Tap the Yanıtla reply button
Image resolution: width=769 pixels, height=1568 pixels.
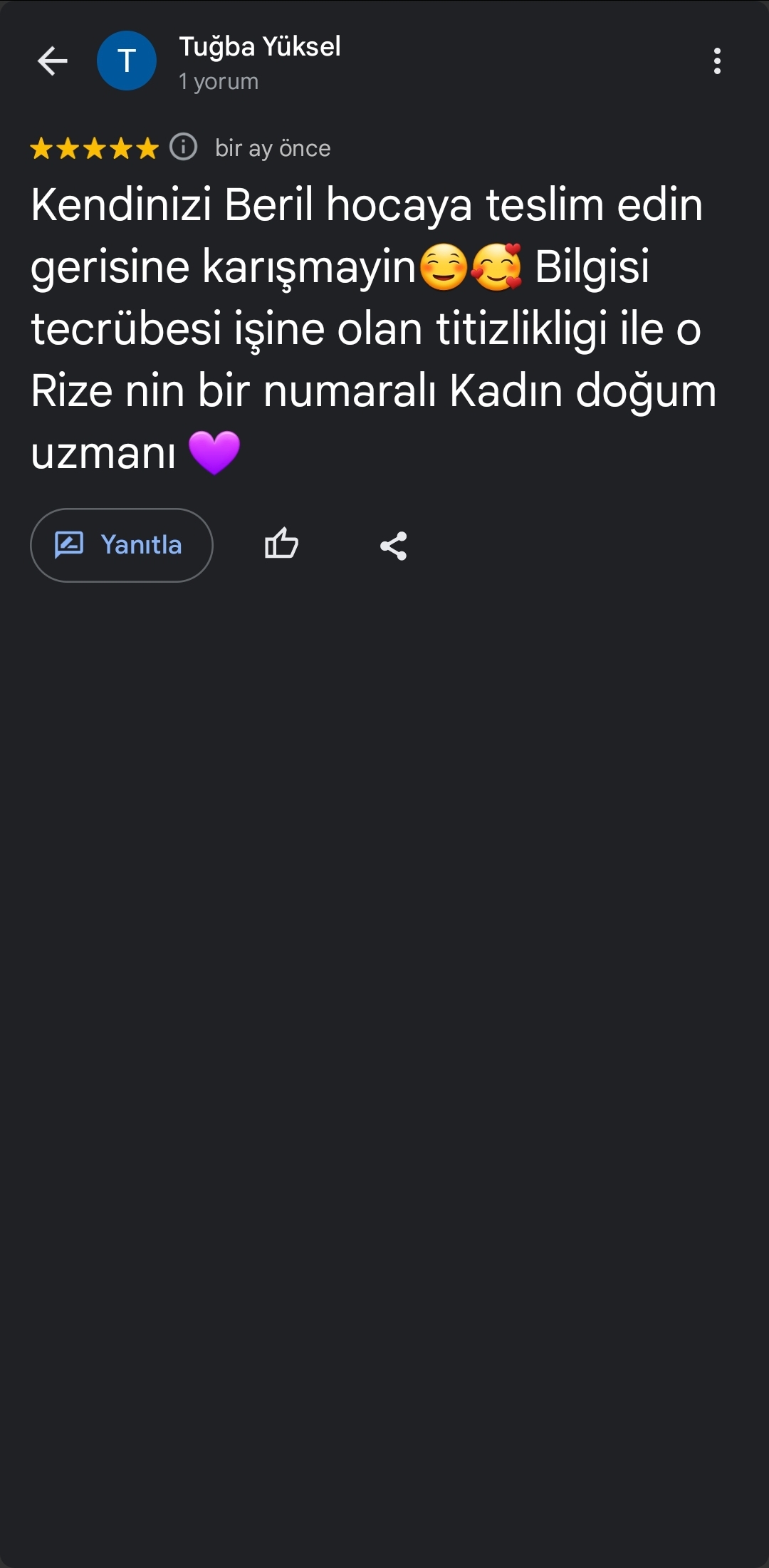point(122,545)
